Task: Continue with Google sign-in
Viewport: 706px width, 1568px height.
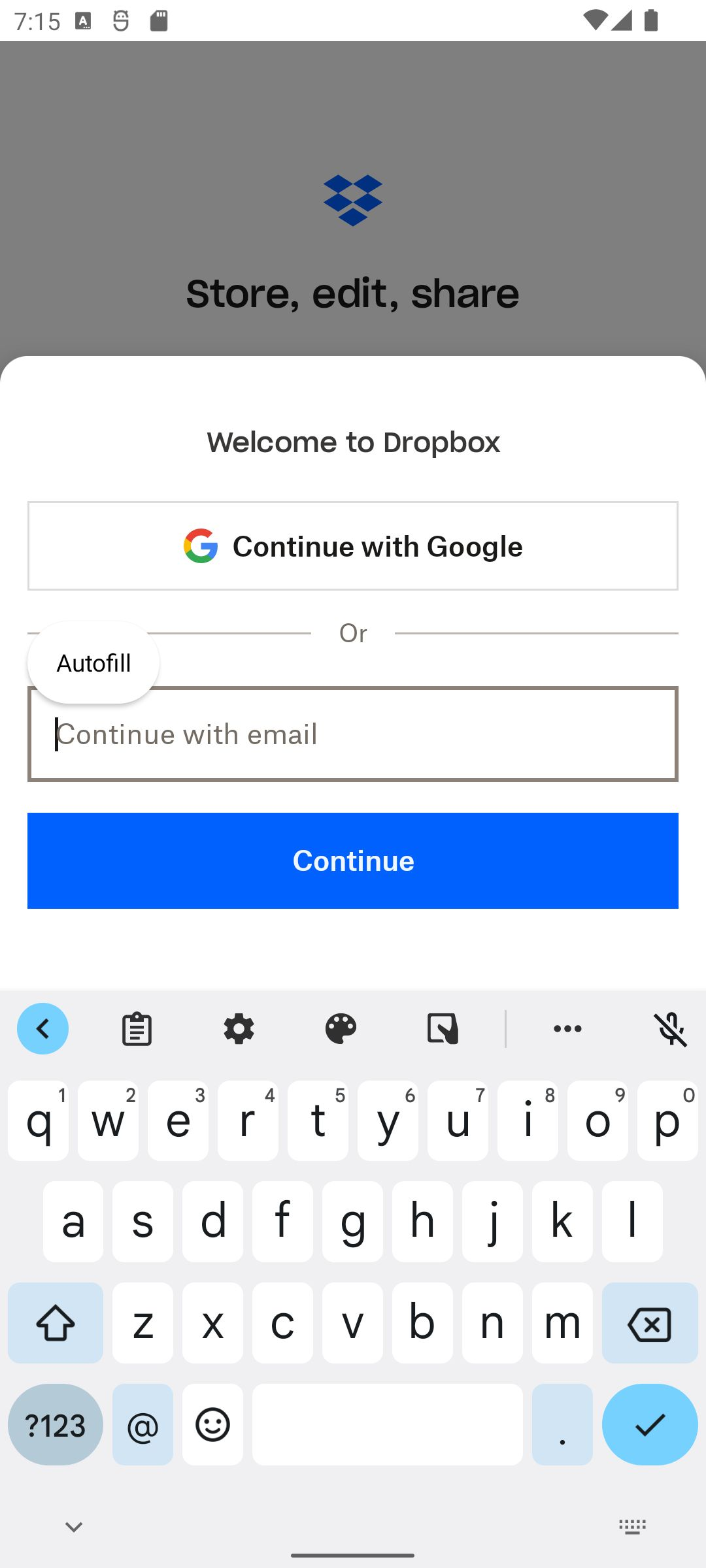Action: pos(353,546)
